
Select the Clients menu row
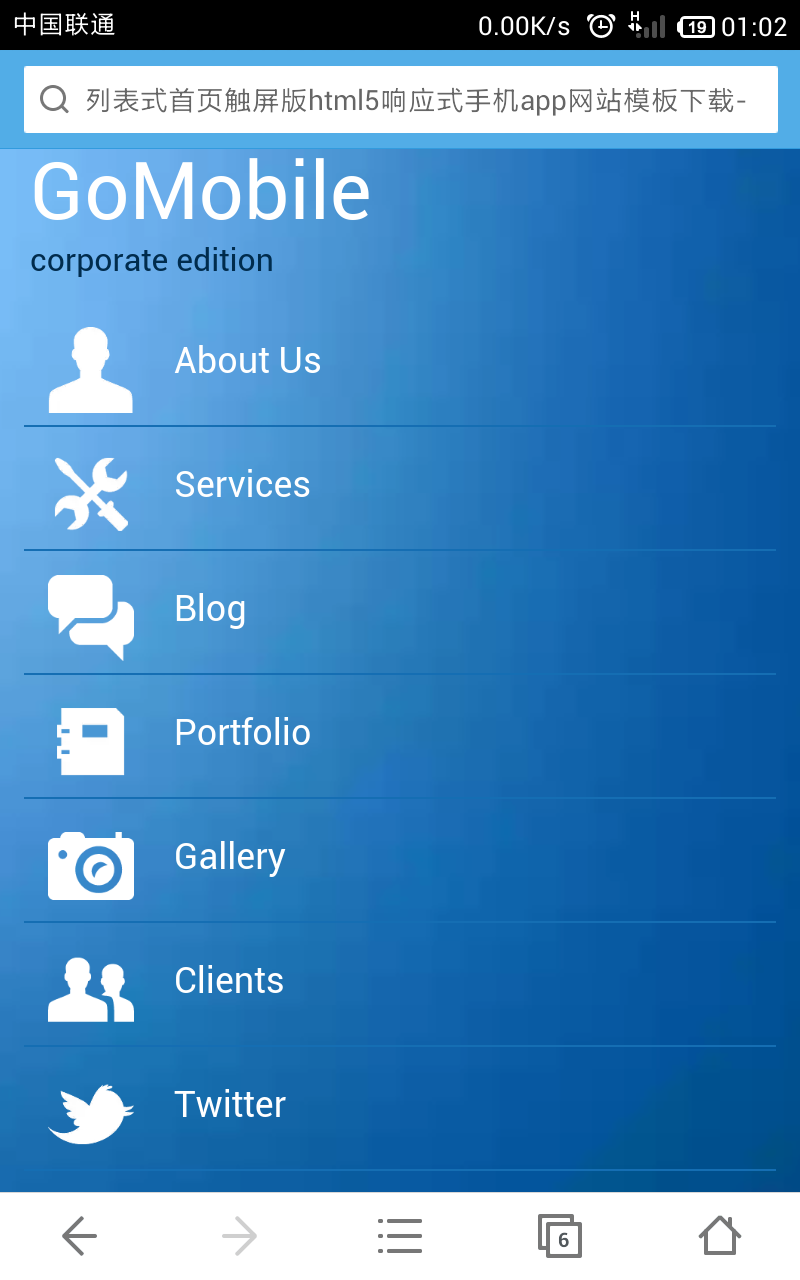point(229,981)
